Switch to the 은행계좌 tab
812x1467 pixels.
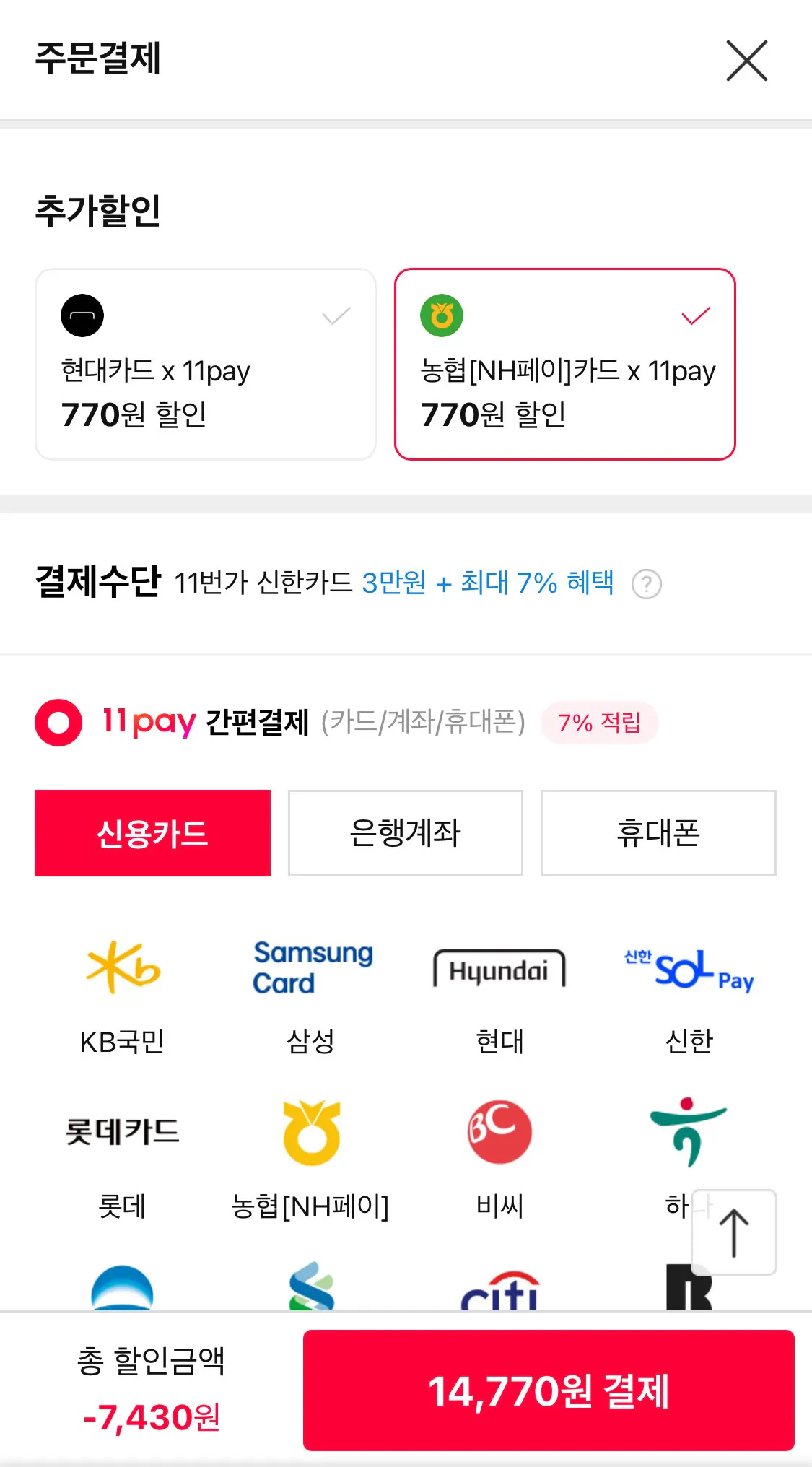pyautogui.click(x=405, y=832)
